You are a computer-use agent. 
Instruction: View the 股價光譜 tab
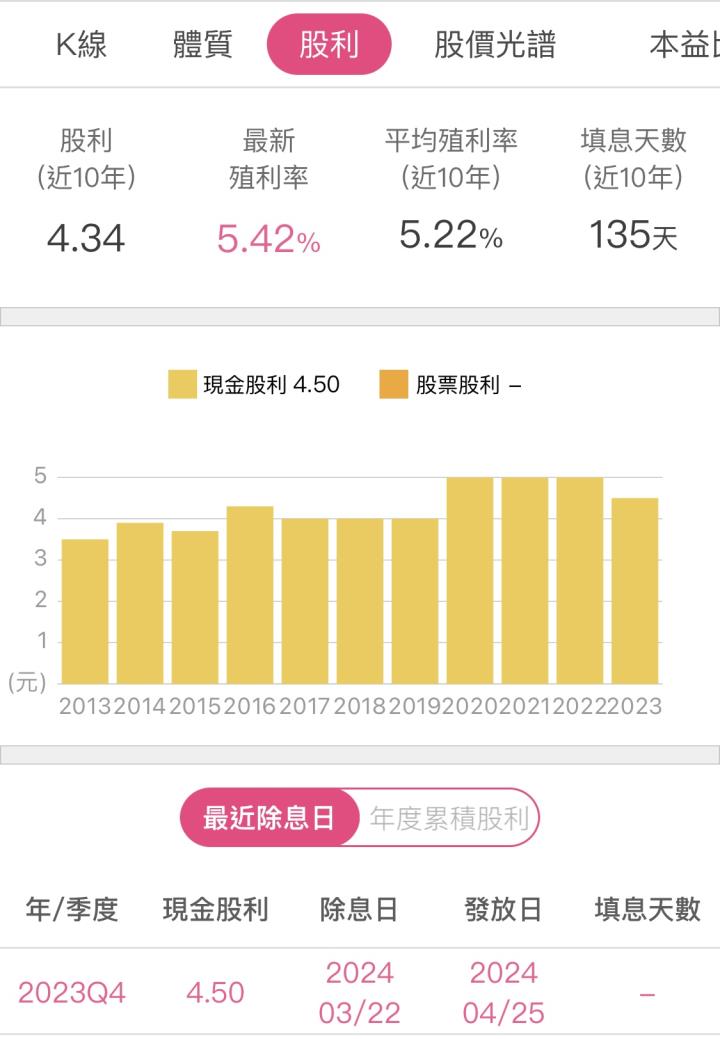[494, 44]
